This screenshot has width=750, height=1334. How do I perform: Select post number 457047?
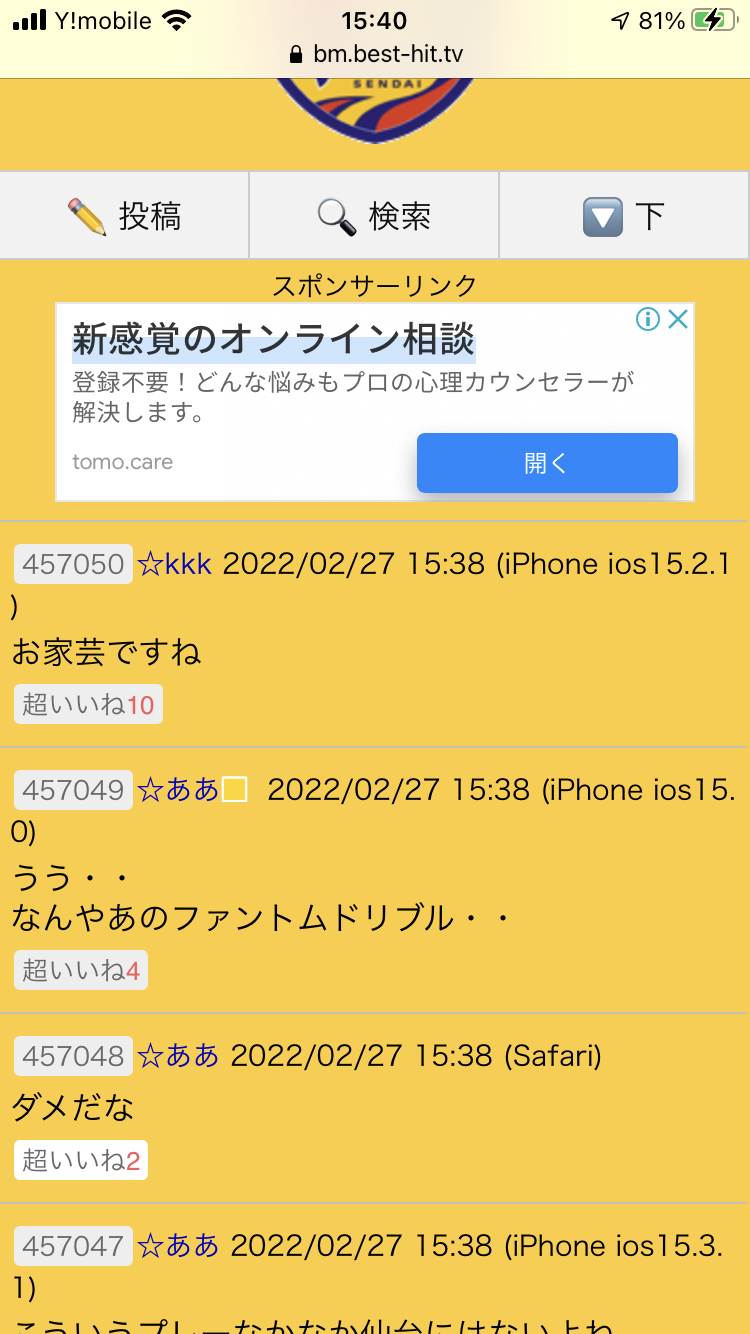click(x=73, y=1246)
